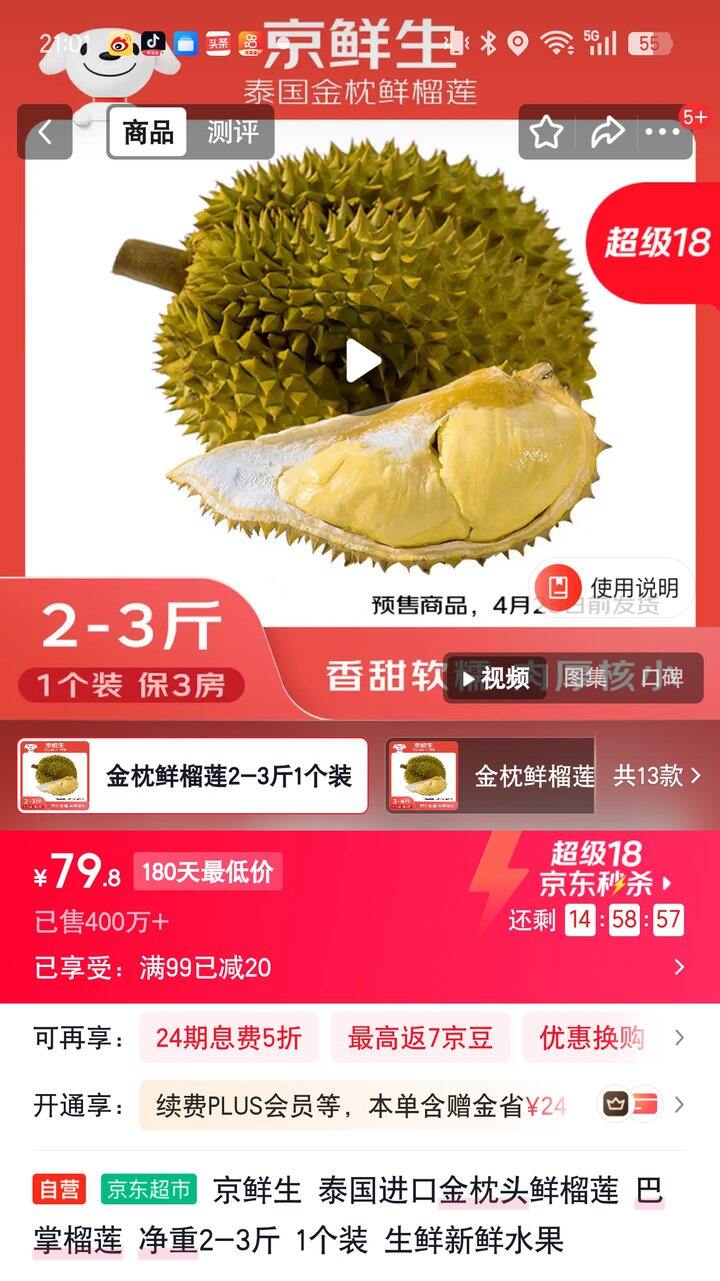Open the 口碑 reviews tab
Screen dimensions: 720x1281
click(662, 678)
